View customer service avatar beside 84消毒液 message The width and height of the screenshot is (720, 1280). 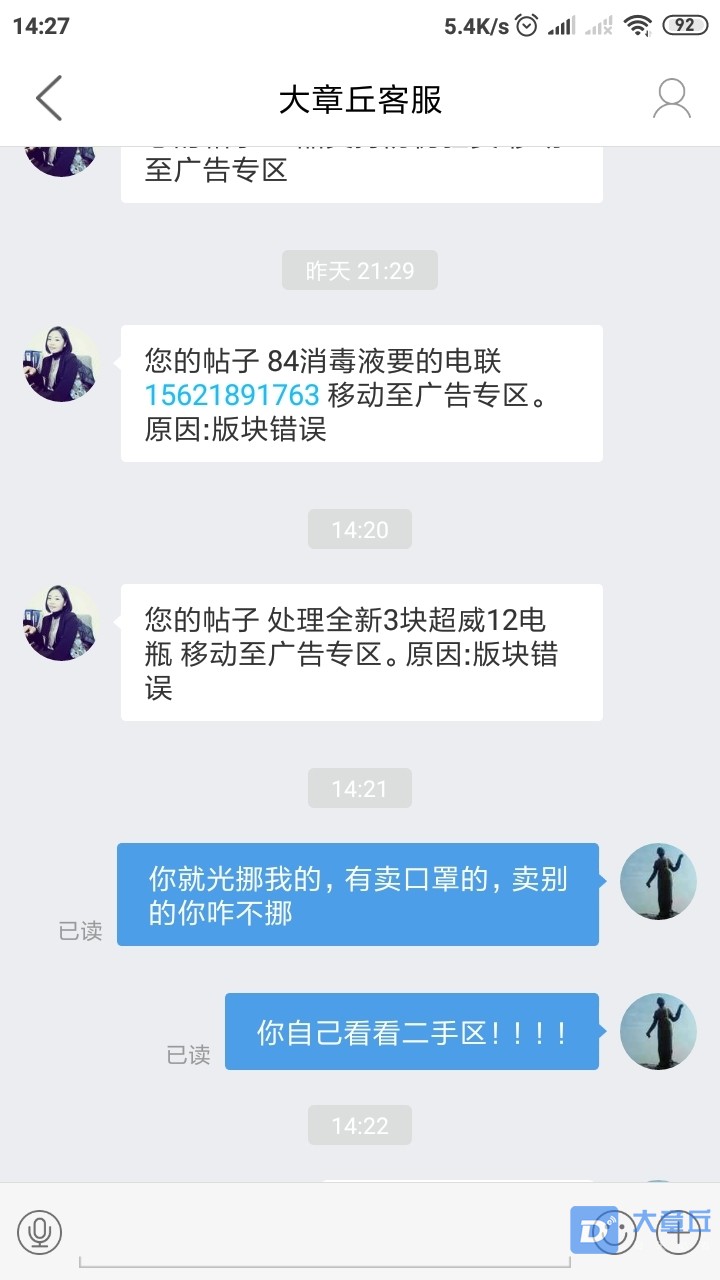[62, 363]
